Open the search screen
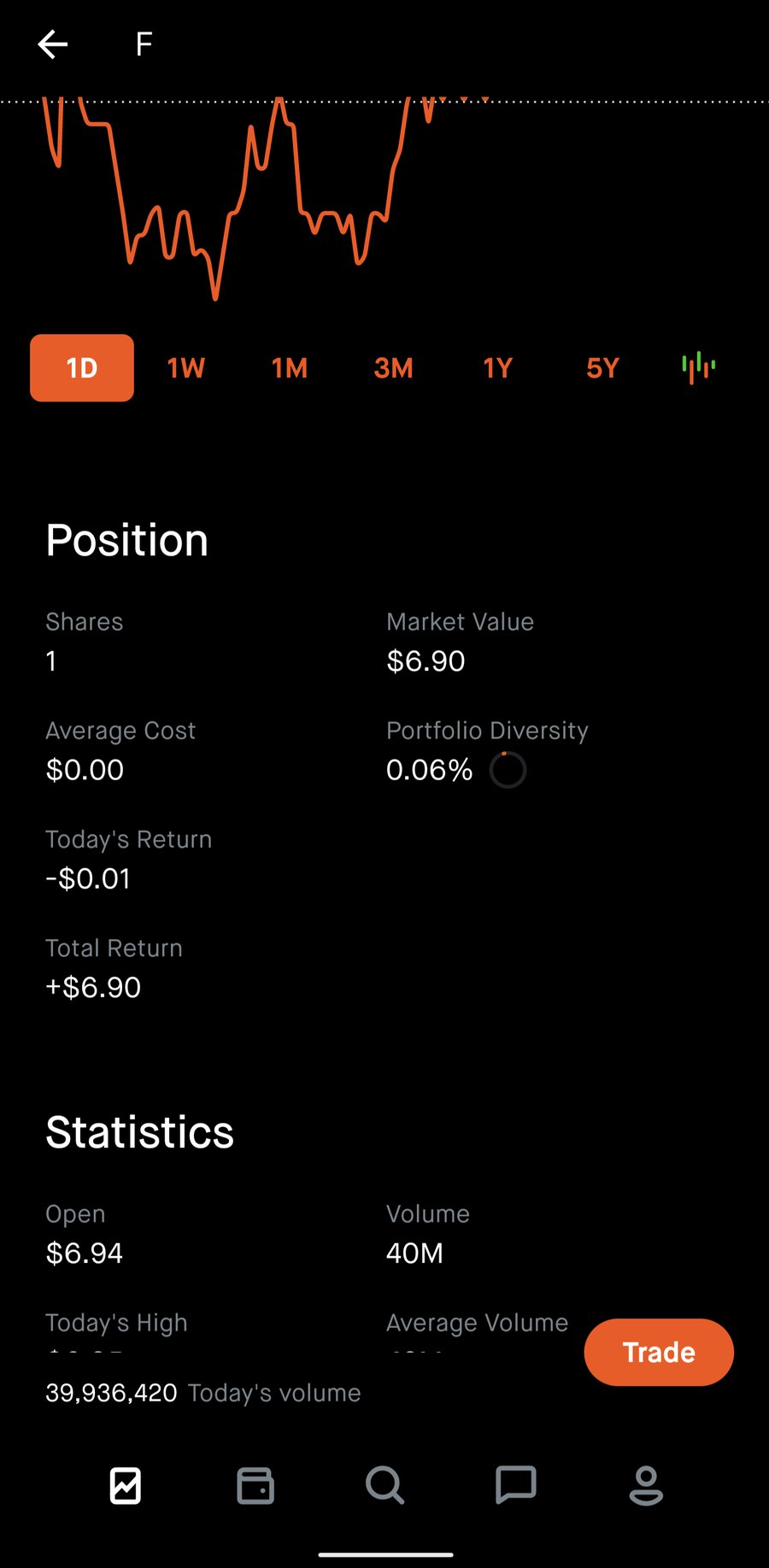Screen dimensions: 769x1568 384,1487
